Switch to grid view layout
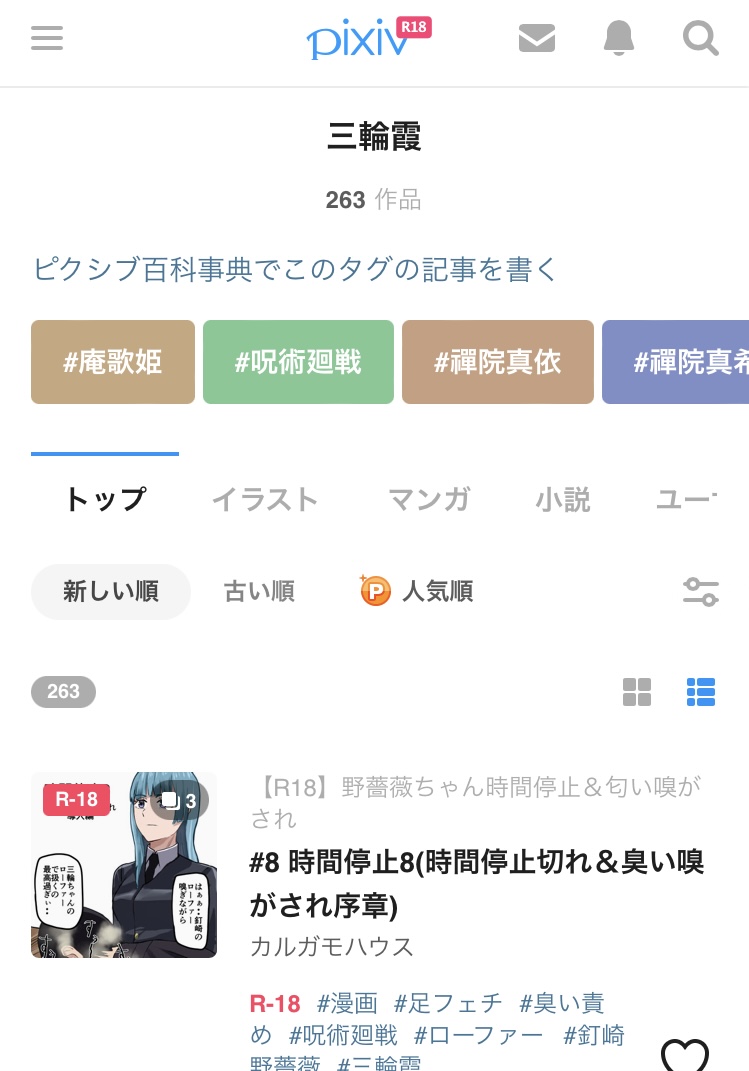This screenshot has height=1071, width=749. tap(637, 692)
